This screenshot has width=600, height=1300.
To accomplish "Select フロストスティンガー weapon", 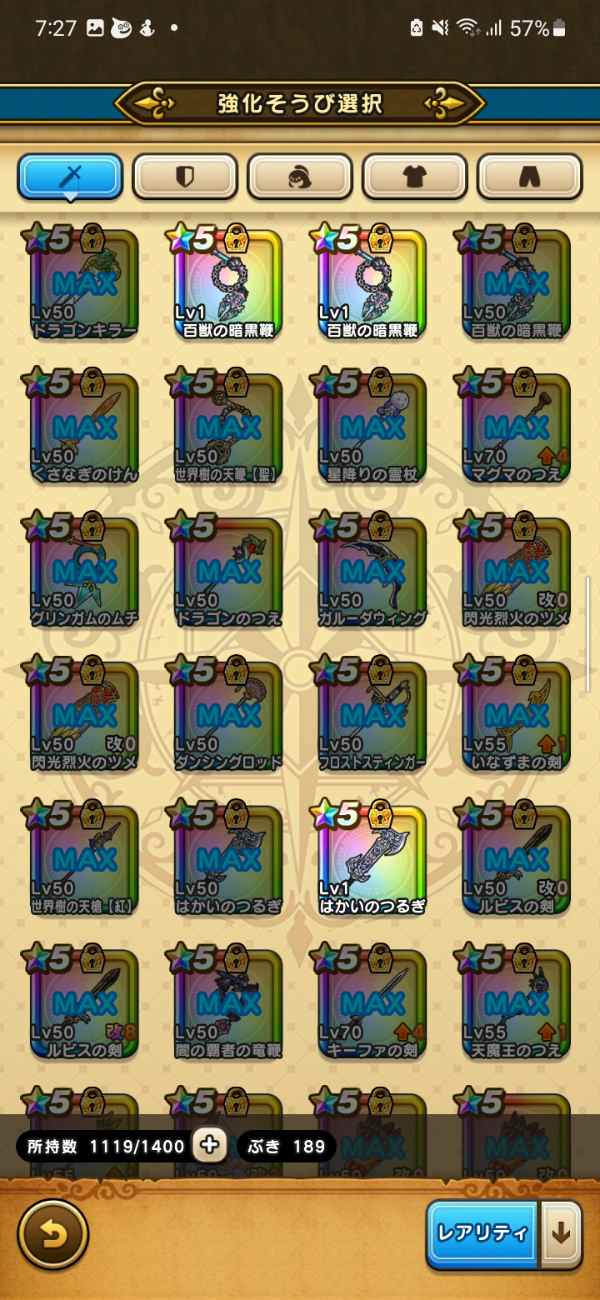I will (372, 715).
